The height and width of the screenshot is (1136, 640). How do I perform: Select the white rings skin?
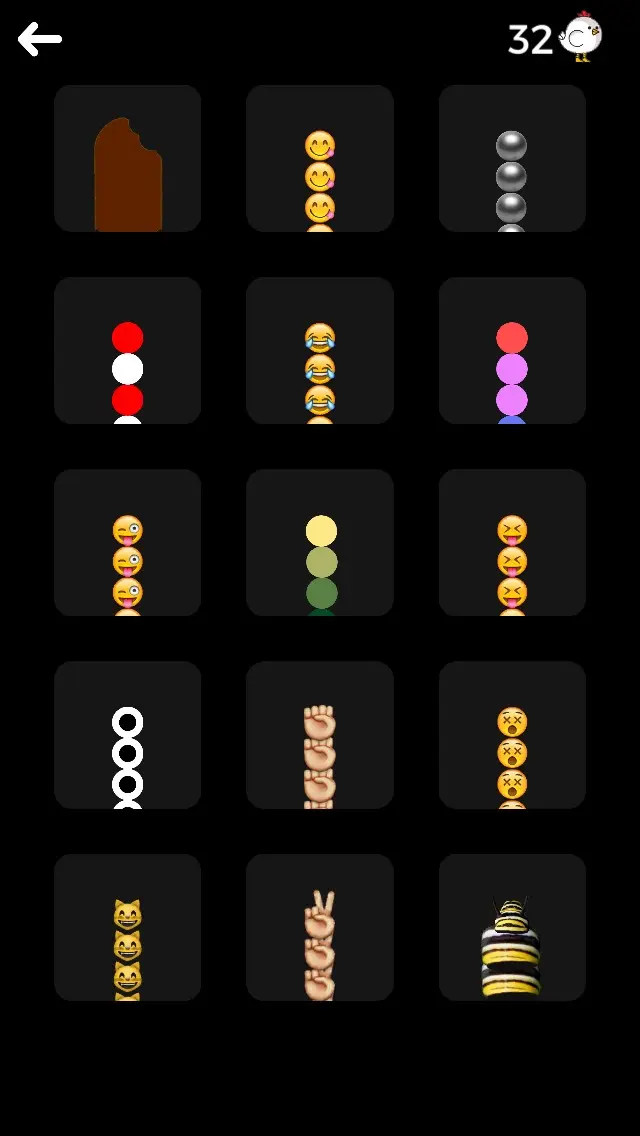tap(127, 735)
